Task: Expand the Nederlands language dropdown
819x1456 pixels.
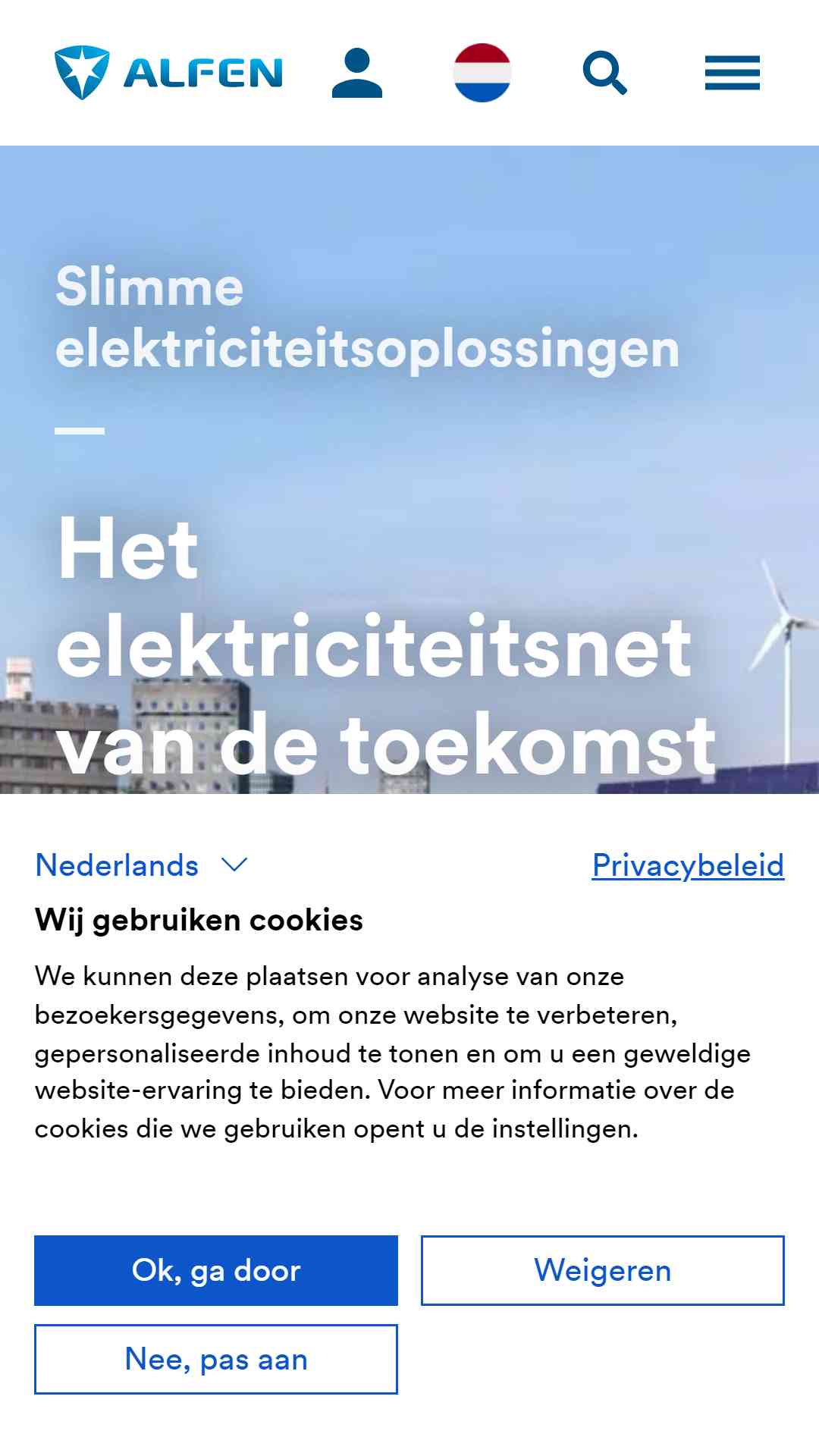Action: pyautogui.click(x=142, y=865)
